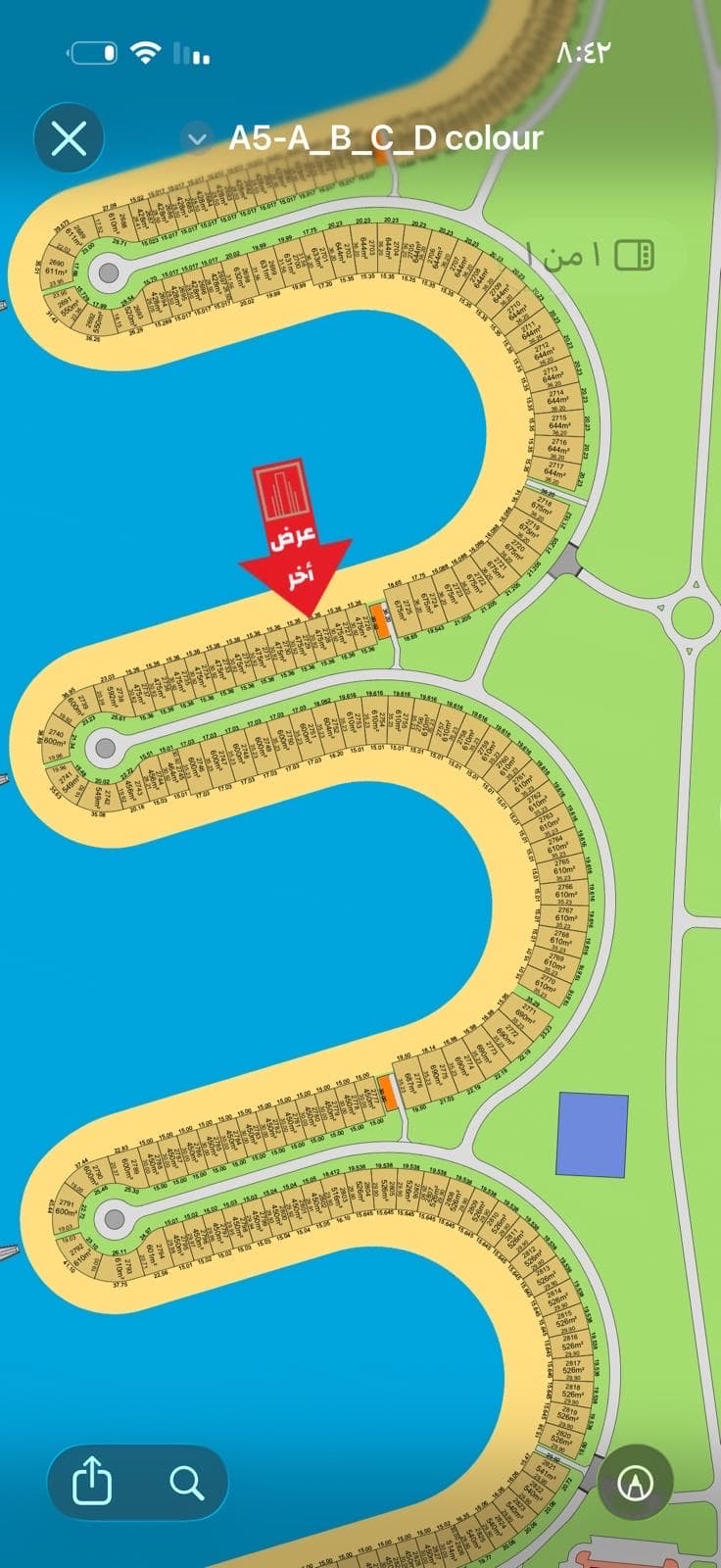Image resolution: width=721 pixels, height=1568 pixels.
Task: Open the markup pen tool
Action: (637, 1481)
